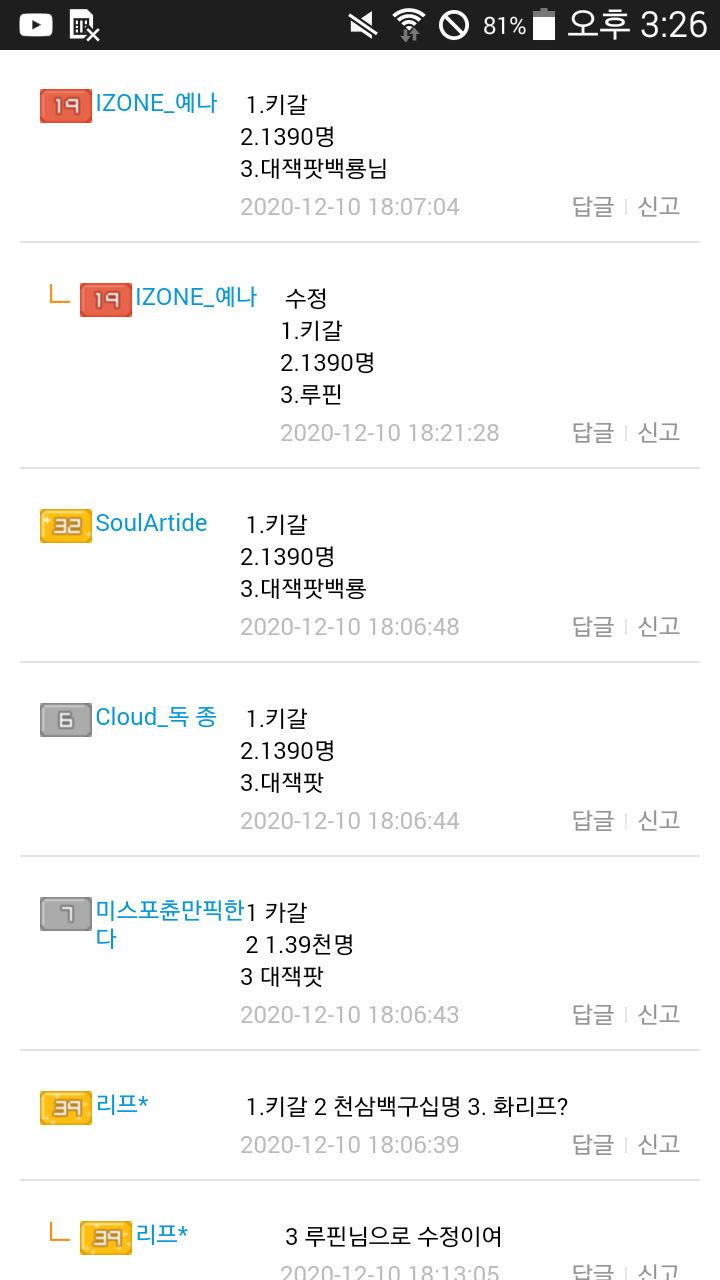Tap 신고 on Cloud_독 종's comment
This screenshot has width=720, height=1280.
pyautogui.click(x=659, y=821)
